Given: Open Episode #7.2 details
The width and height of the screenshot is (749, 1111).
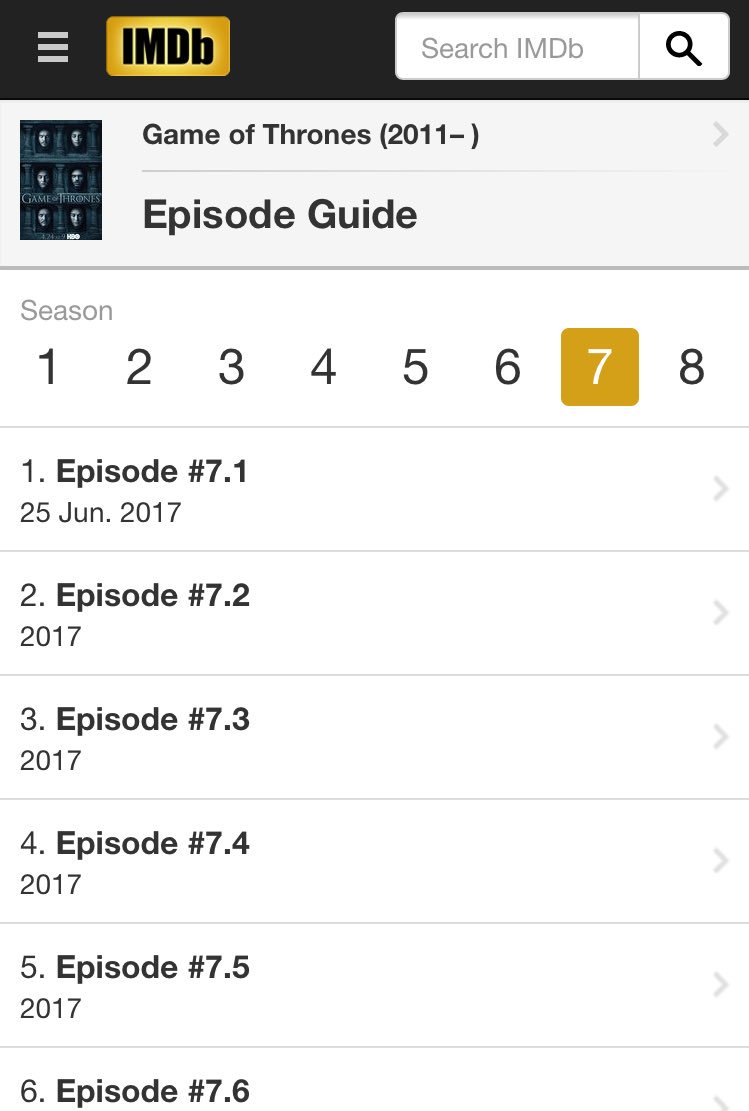Looking at the screenshot, I should (x=374, y=614).
